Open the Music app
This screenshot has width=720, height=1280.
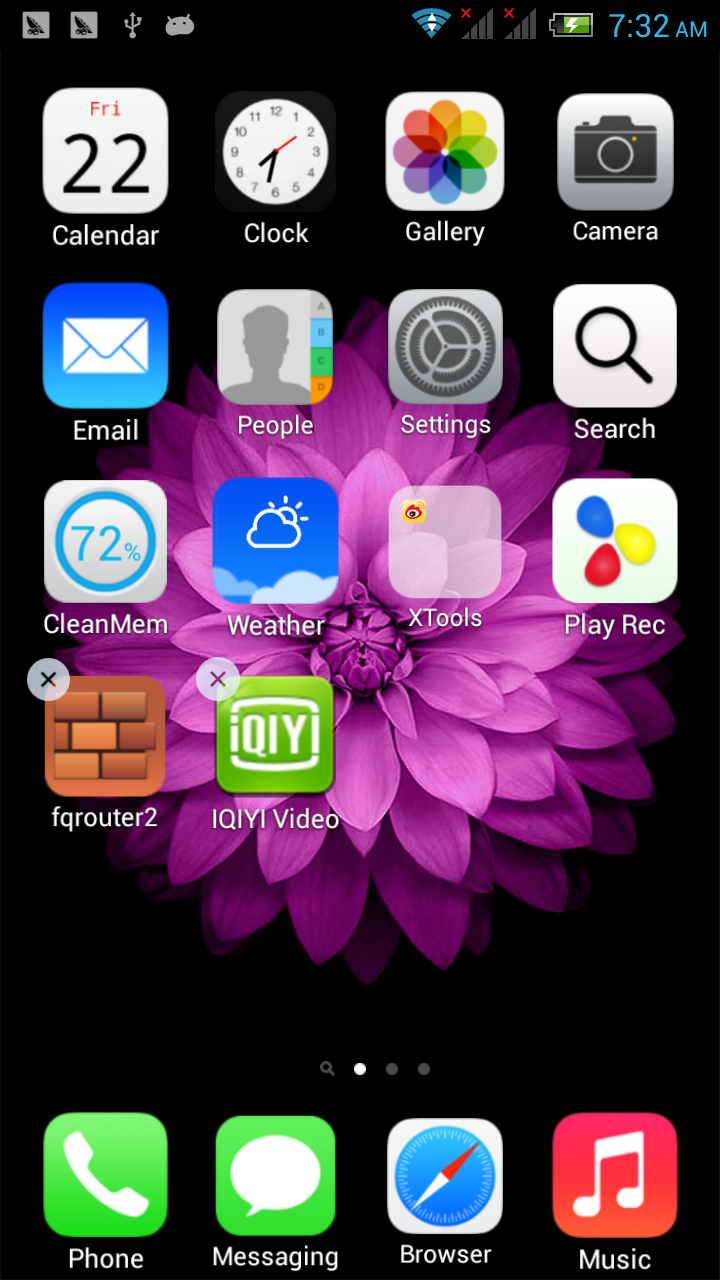click(x=615, y=1174)
